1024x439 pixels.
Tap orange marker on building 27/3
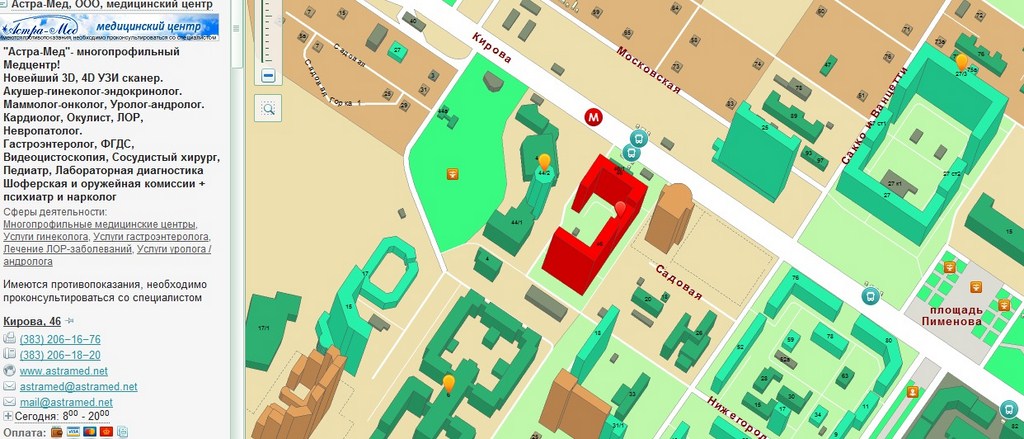click(961, 63)
